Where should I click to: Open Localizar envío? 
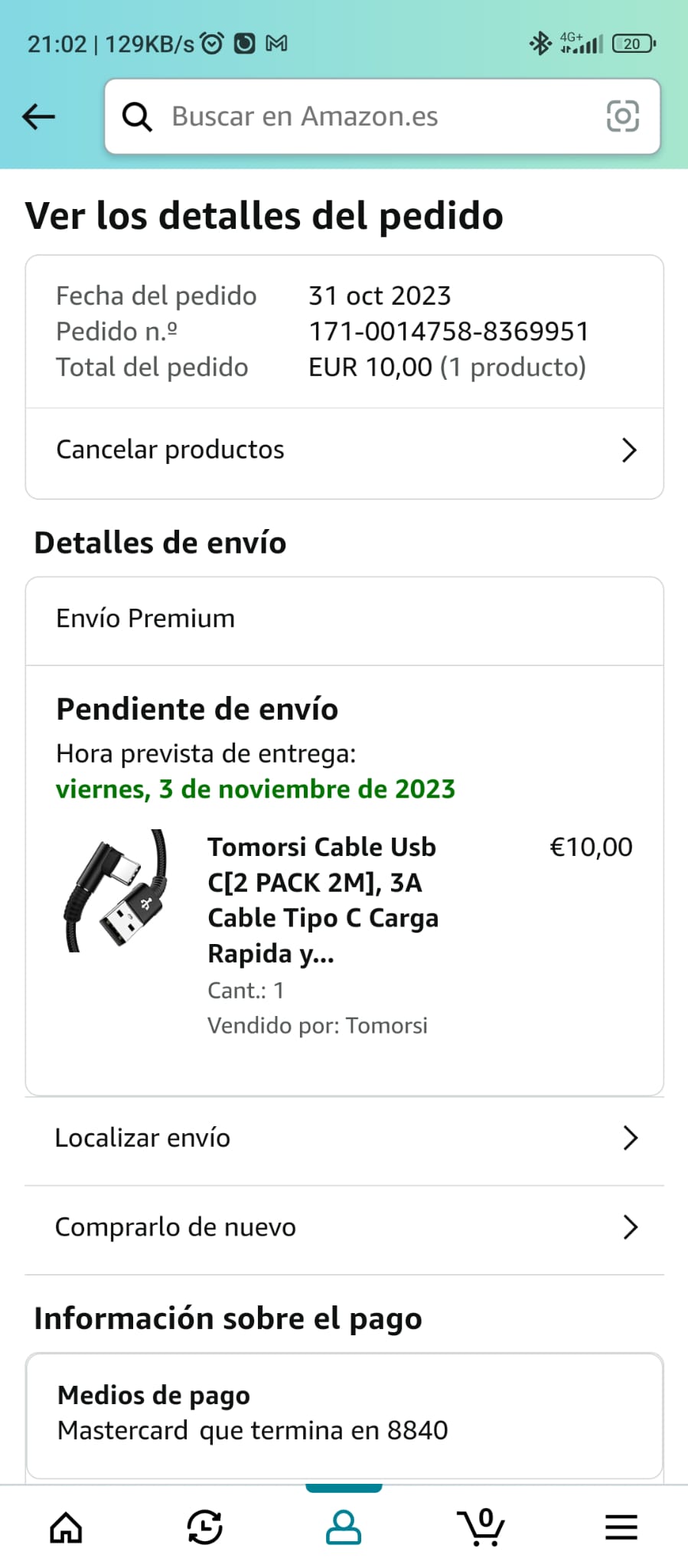click(x=344, y=1138)
